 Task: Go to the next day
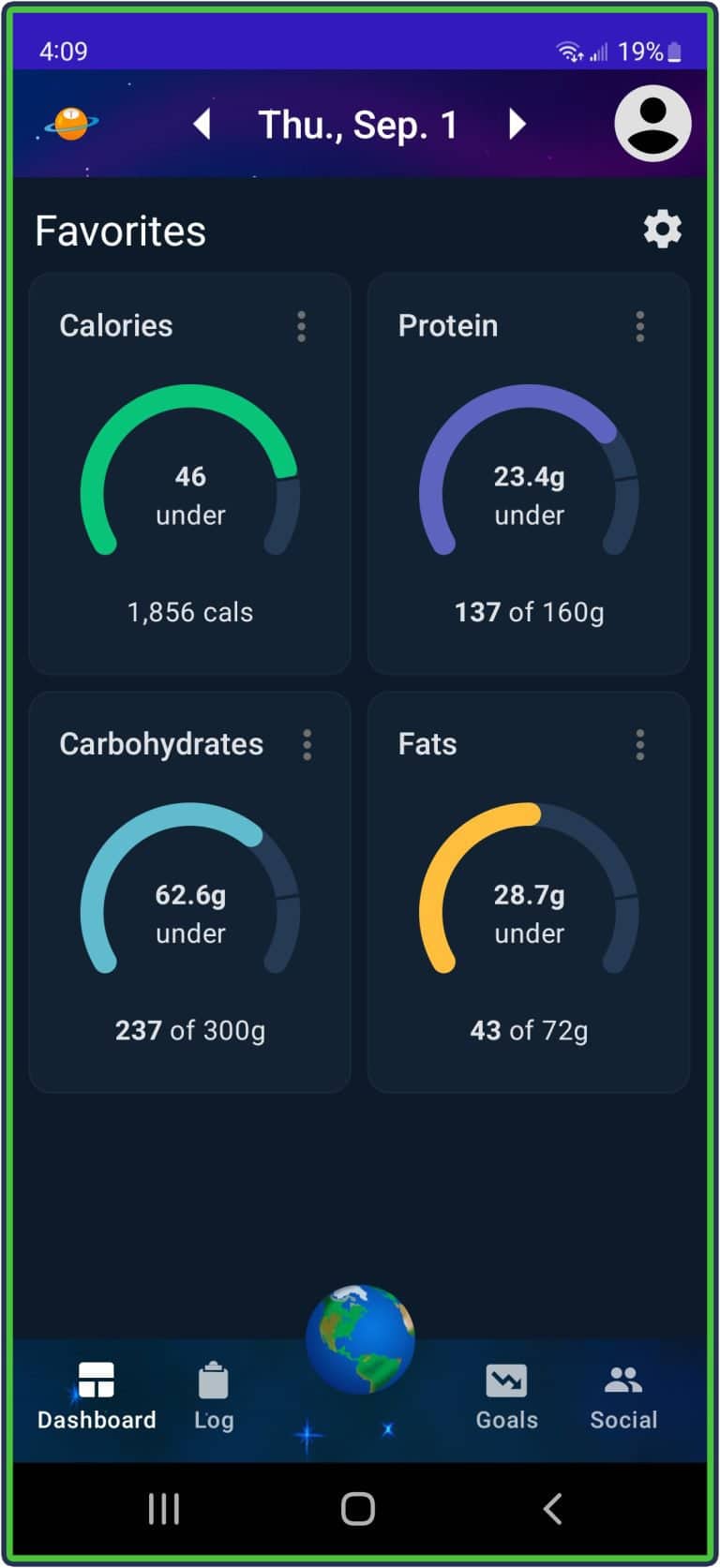(517, 124)
